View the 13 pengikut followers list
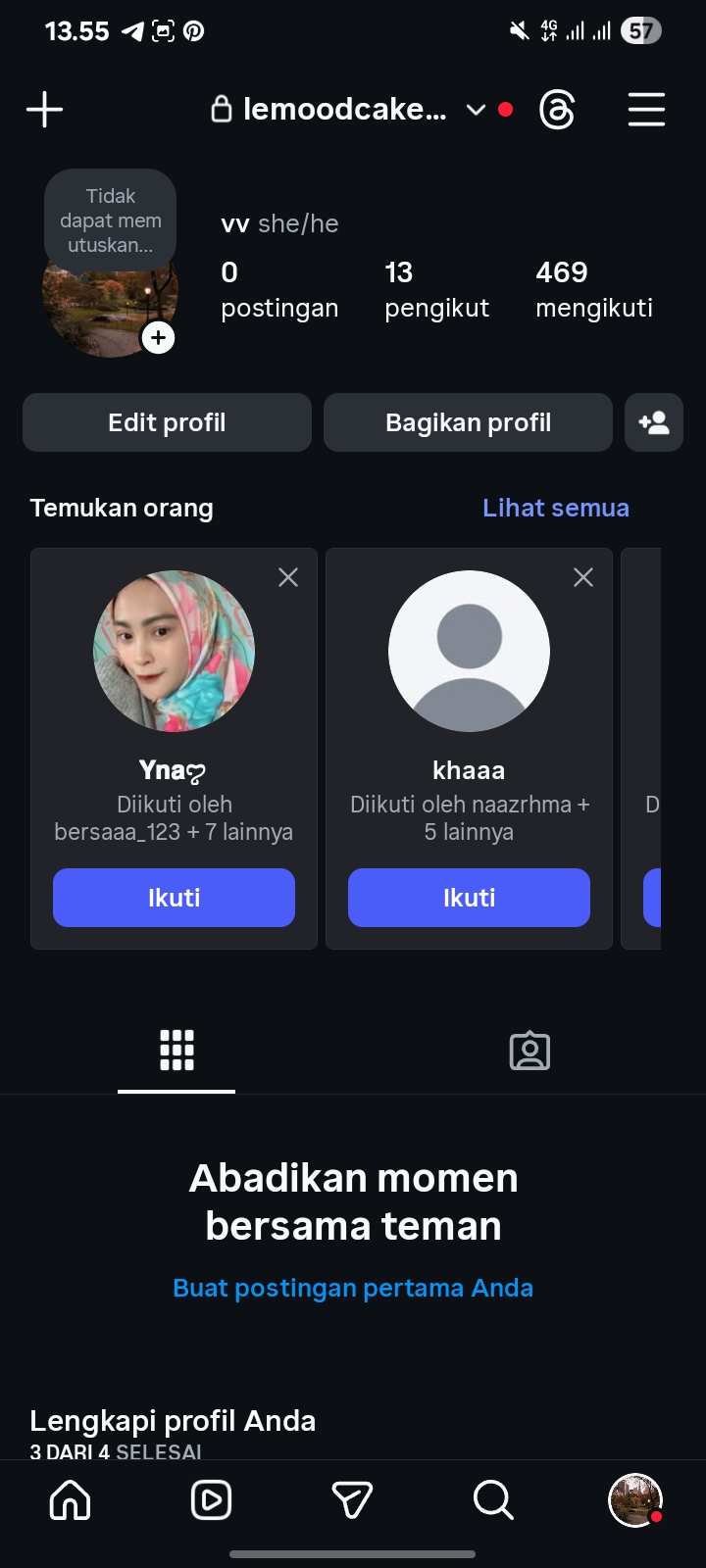The image size is (706, 1568). click(436, 290)
